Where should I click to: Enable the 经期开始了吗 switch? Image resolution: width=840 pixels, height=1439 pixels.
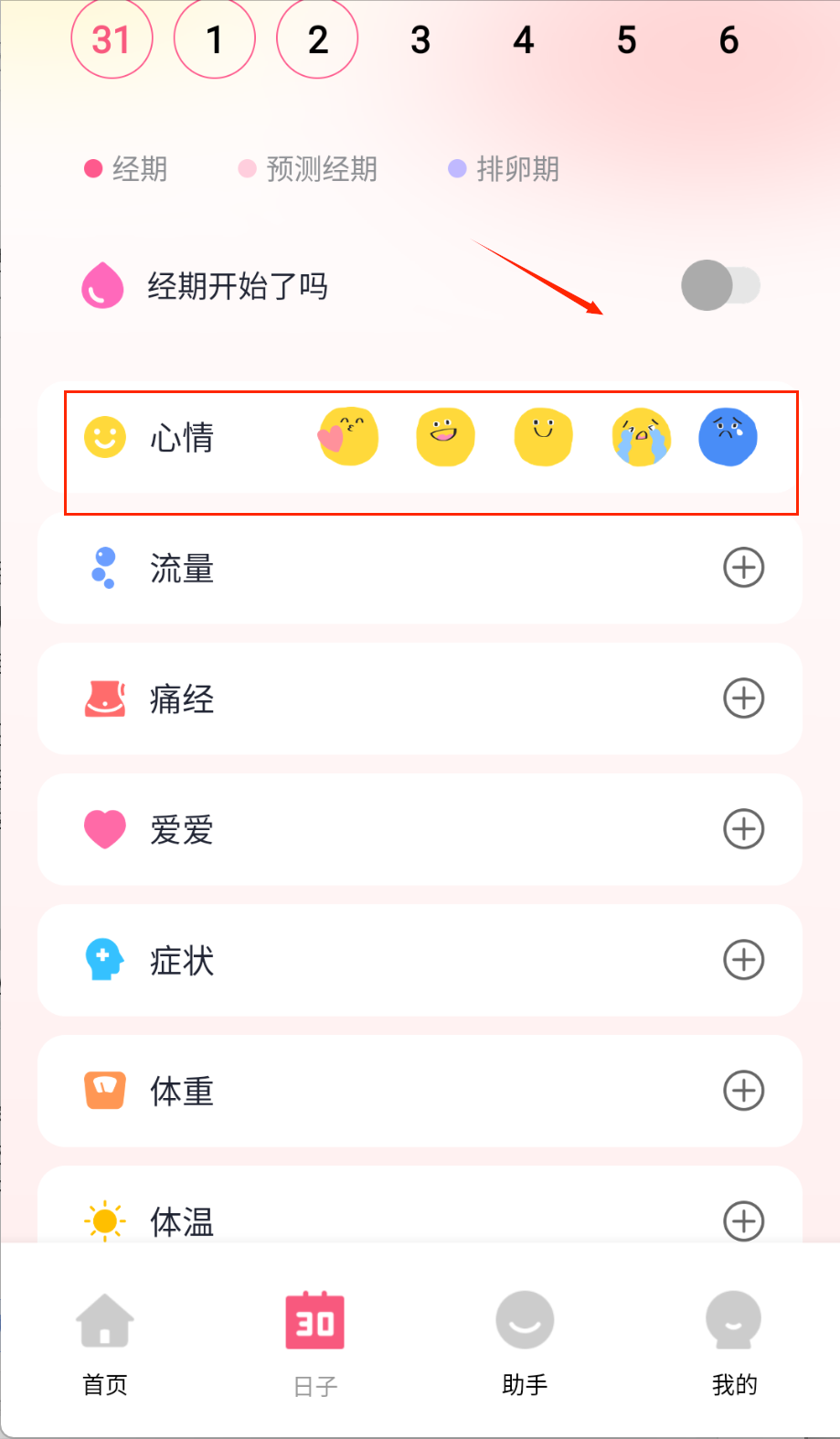click(720, 285)
